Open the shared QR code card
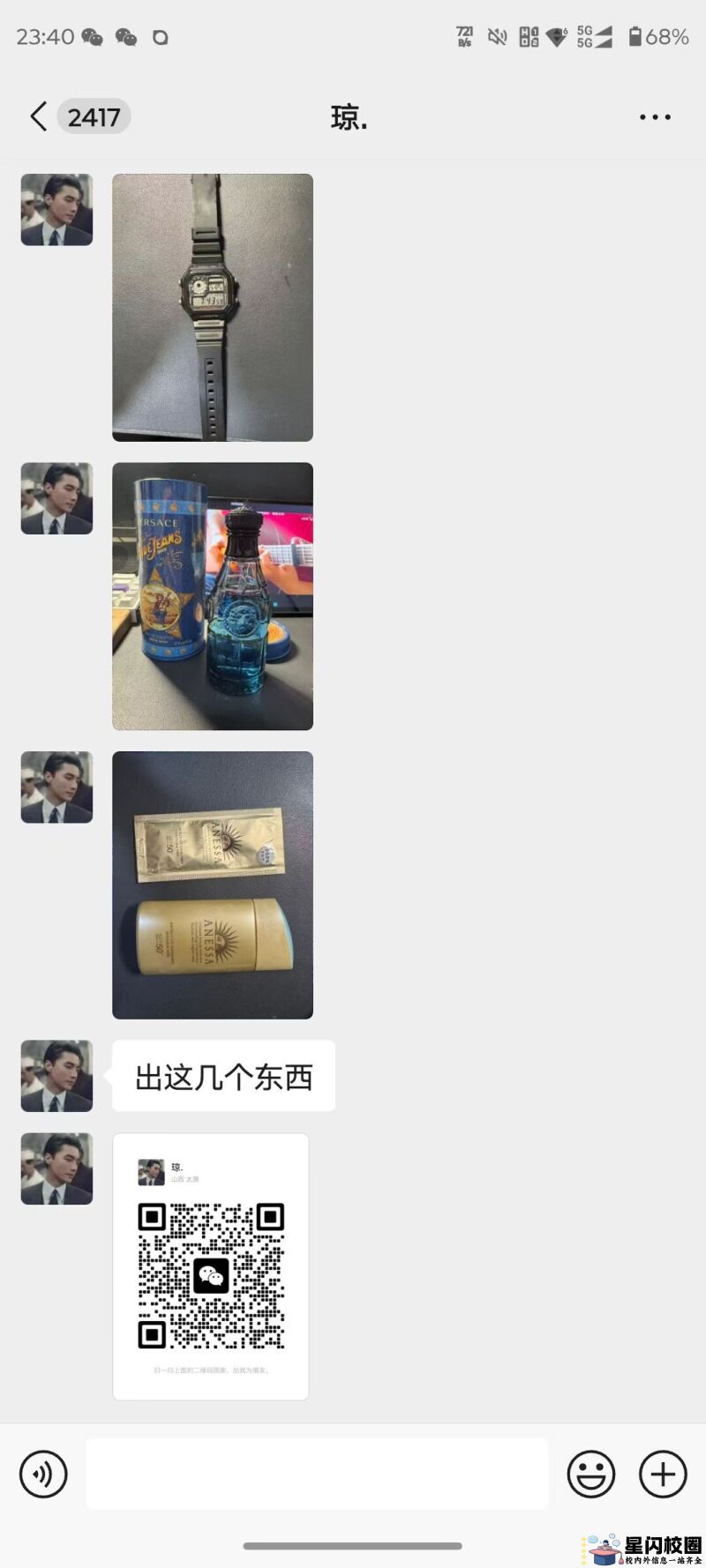Screen dimensions: 706x1568 click(x=210, y=1266)
